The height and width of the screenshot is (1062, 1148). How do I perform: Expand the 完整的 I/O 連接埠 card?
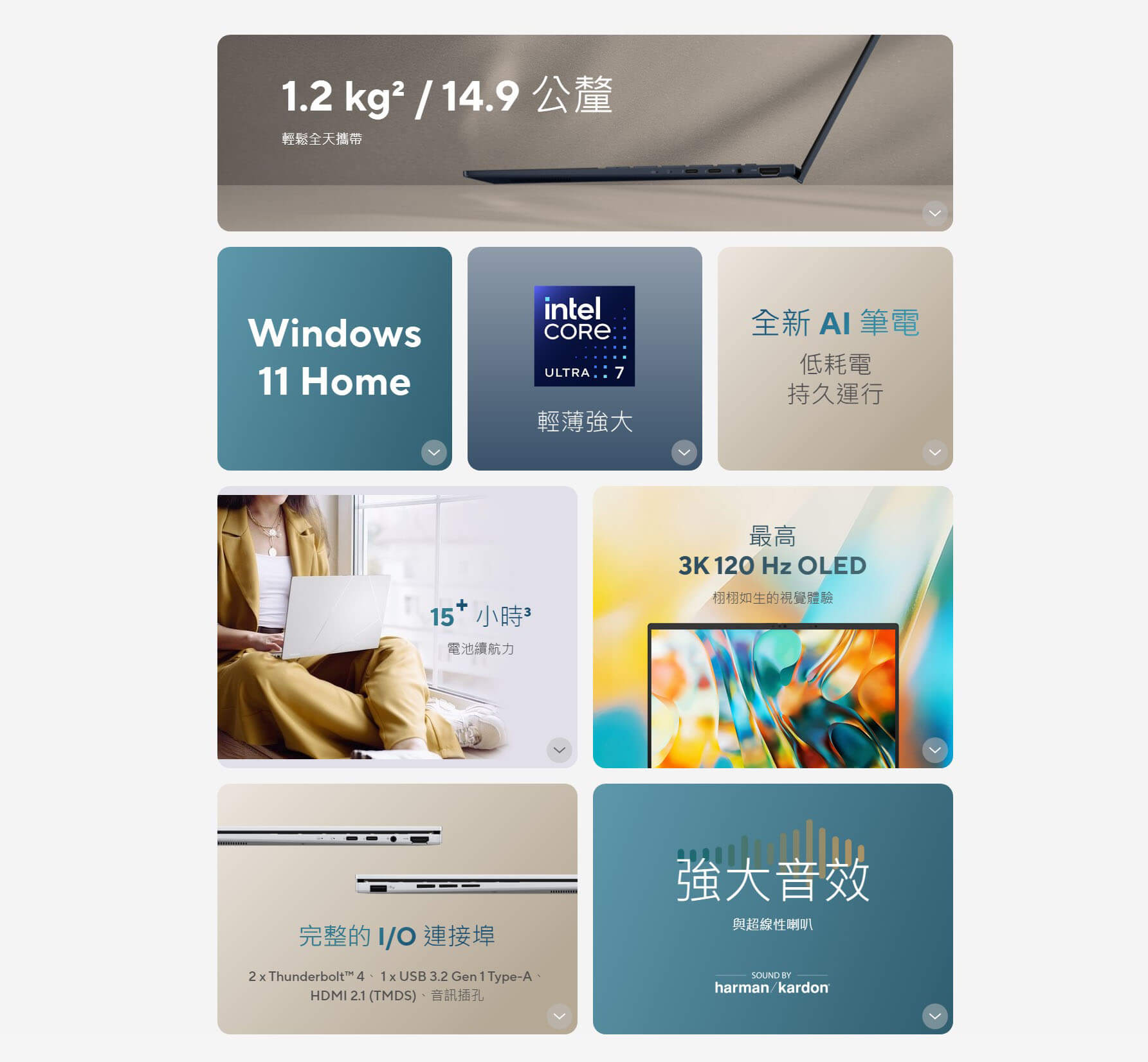559,1016
